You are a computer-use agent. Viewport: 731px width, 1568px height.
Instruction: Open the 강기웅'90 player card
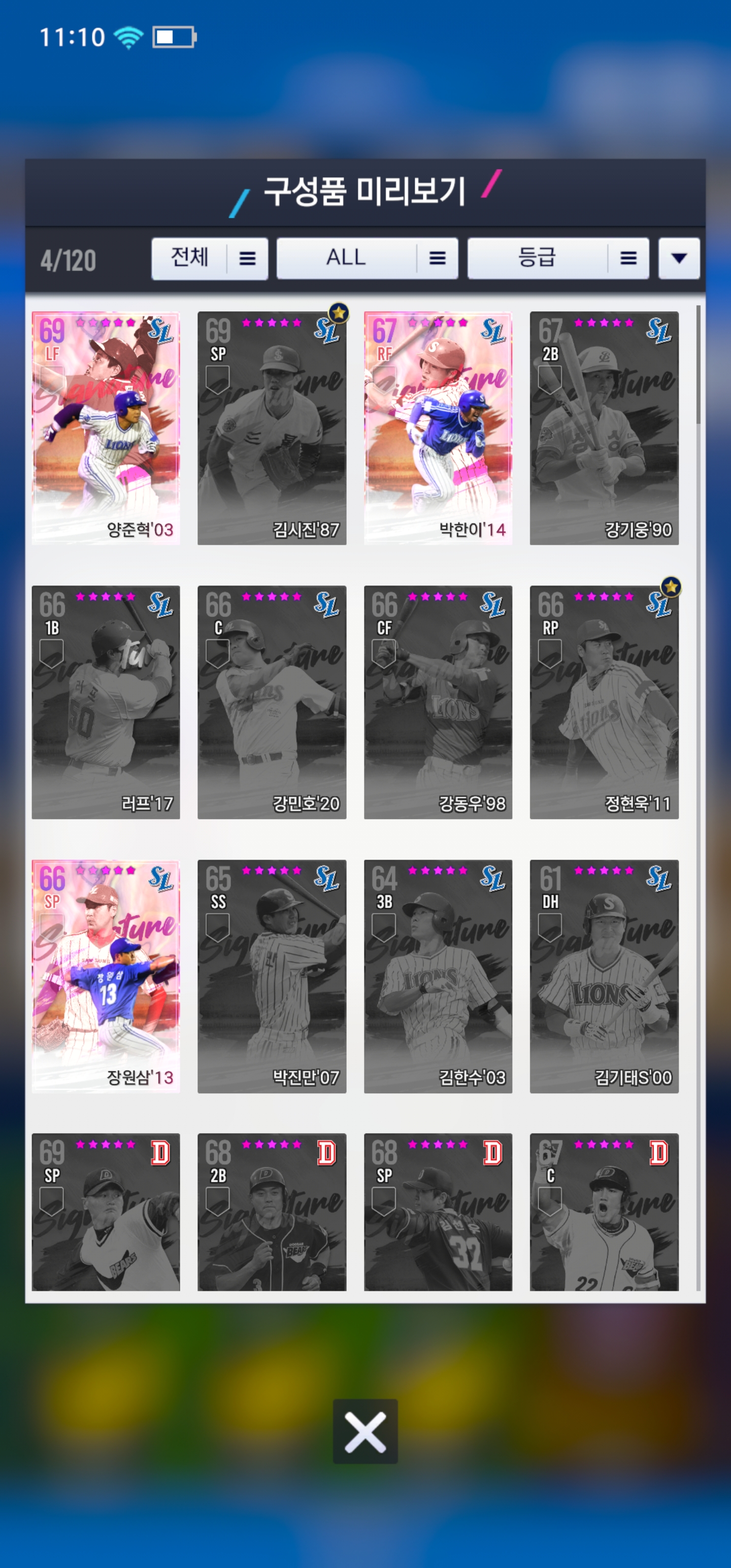(604, 428)
